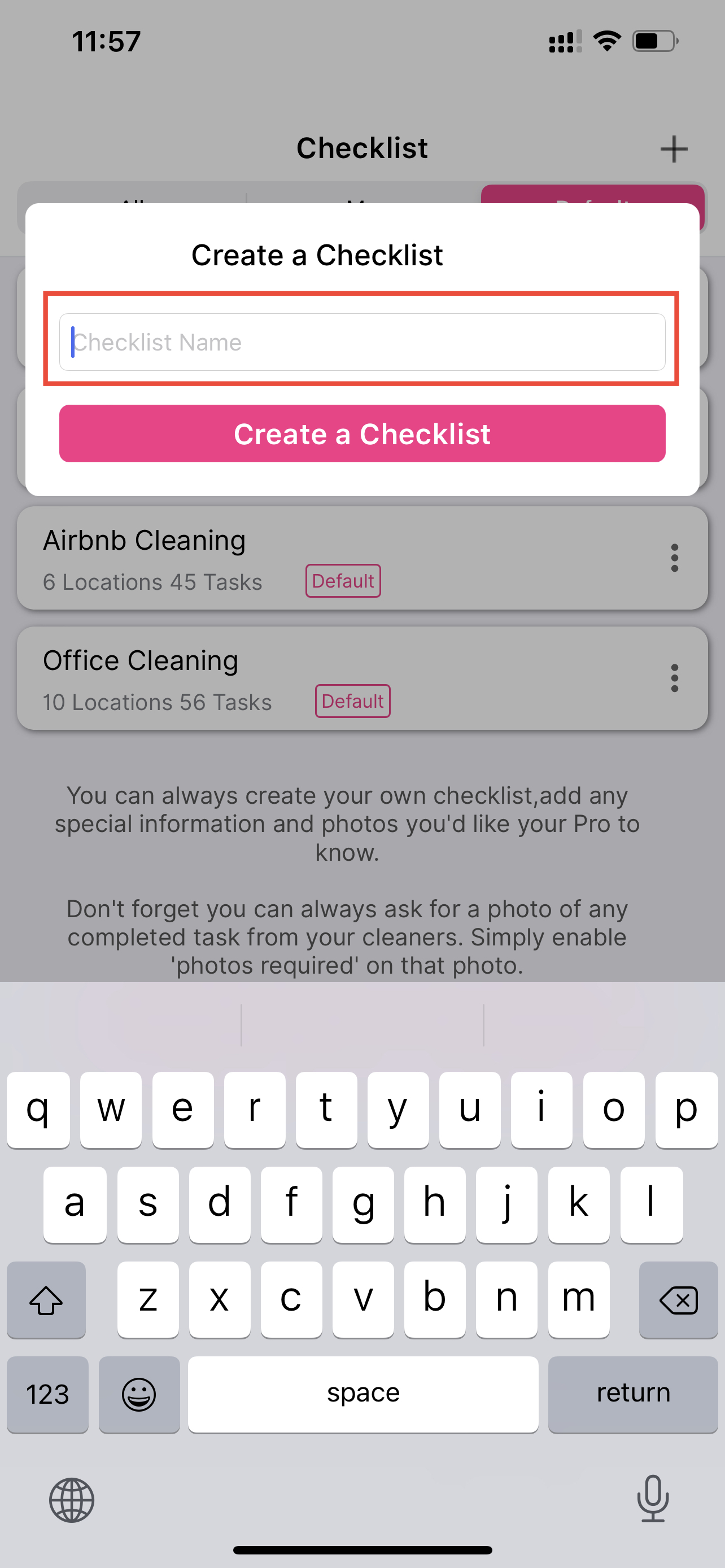
Task: Tap the plus icon beside the Checklist title
Action: (x=674, y=149)
